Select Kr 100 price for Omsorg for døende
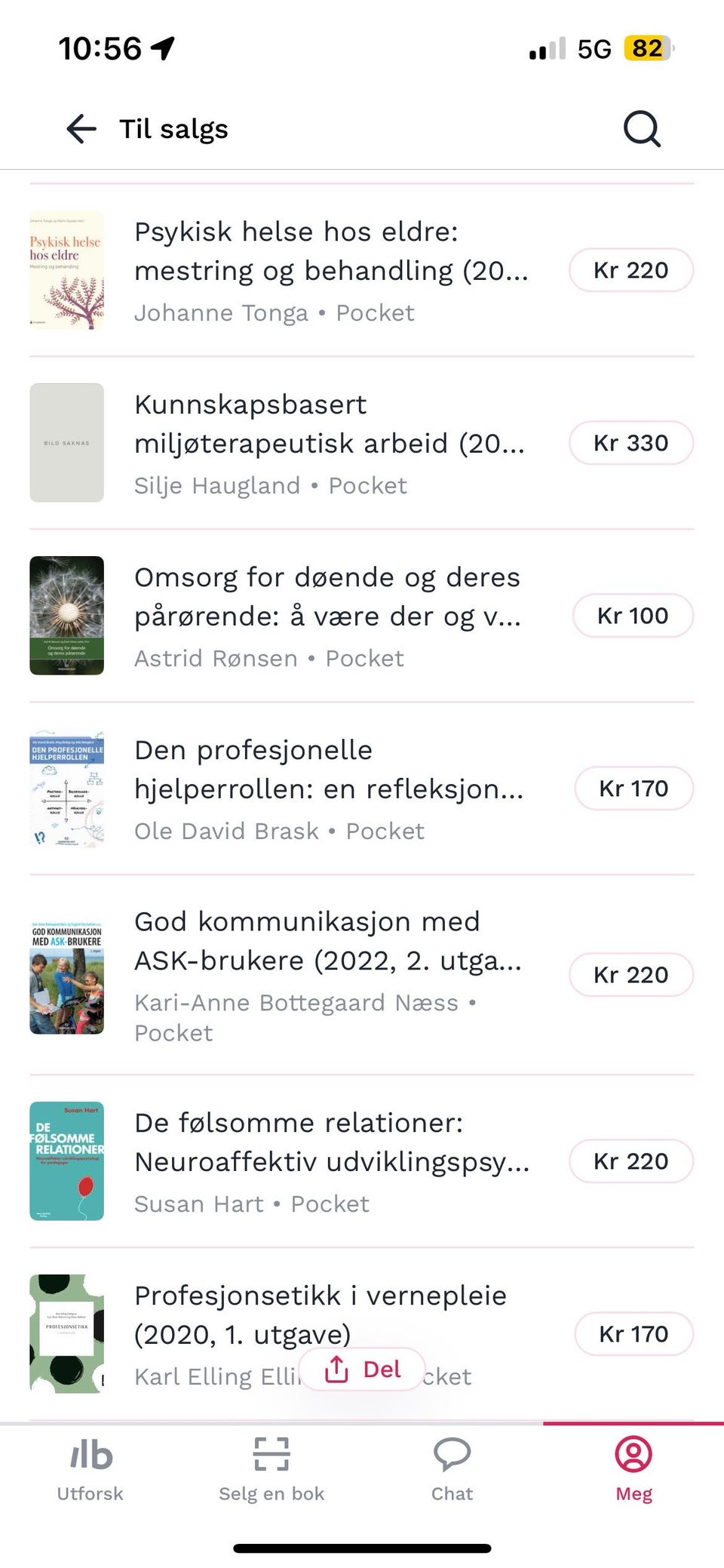The height and width of the screenshot is (1568, 724). tap(632, 615)
